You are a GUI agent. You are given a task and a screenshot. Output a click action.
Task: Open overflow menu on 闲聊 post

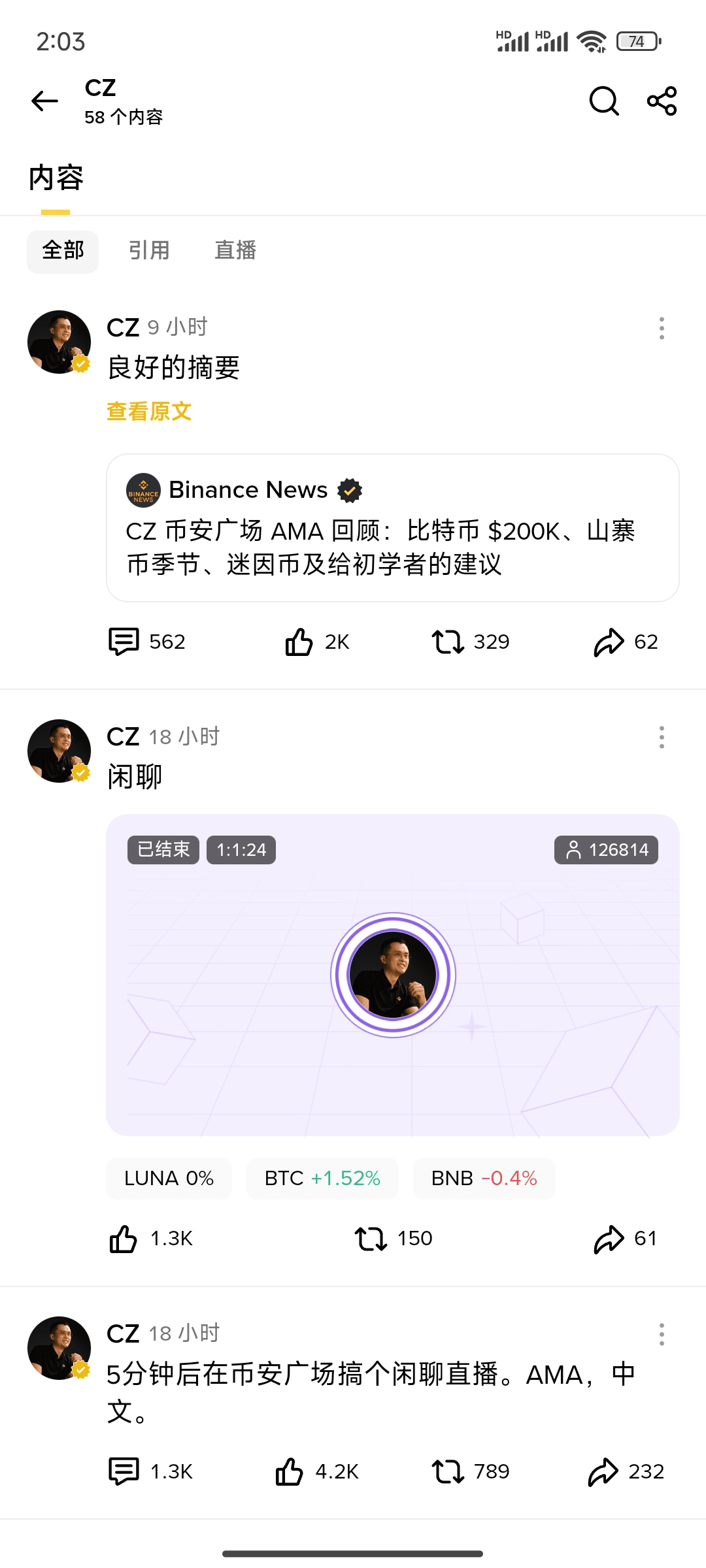662,737
